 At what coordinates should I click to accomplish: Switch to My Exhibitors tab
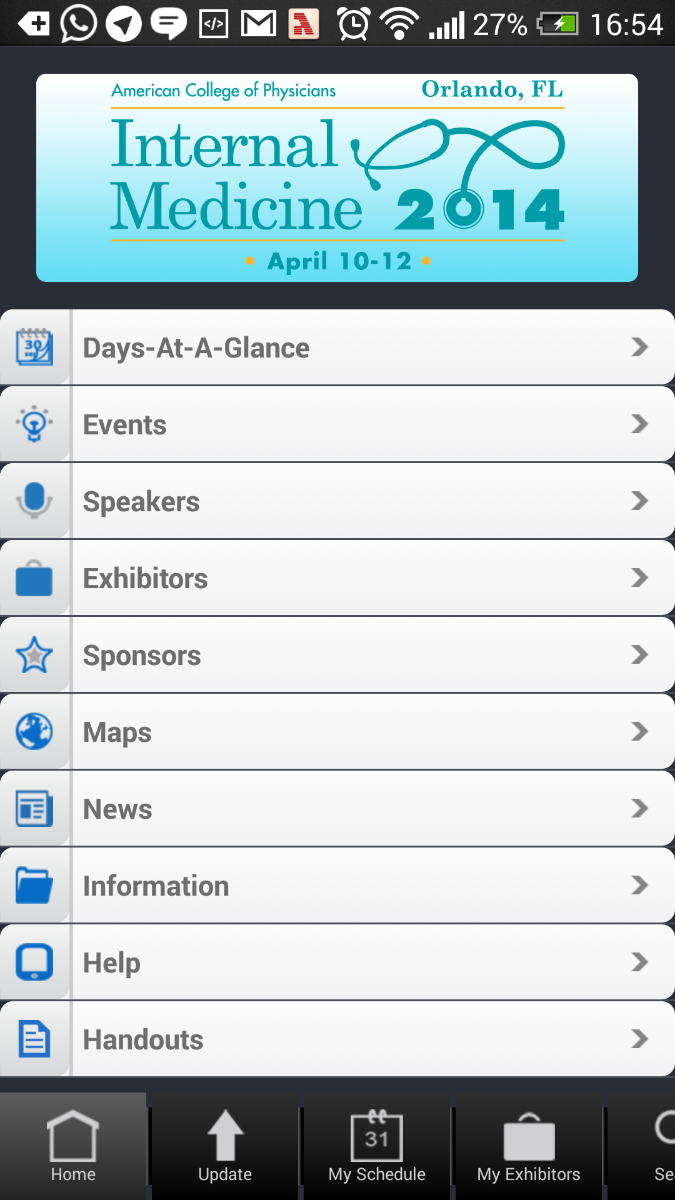tap(529, 1146)
